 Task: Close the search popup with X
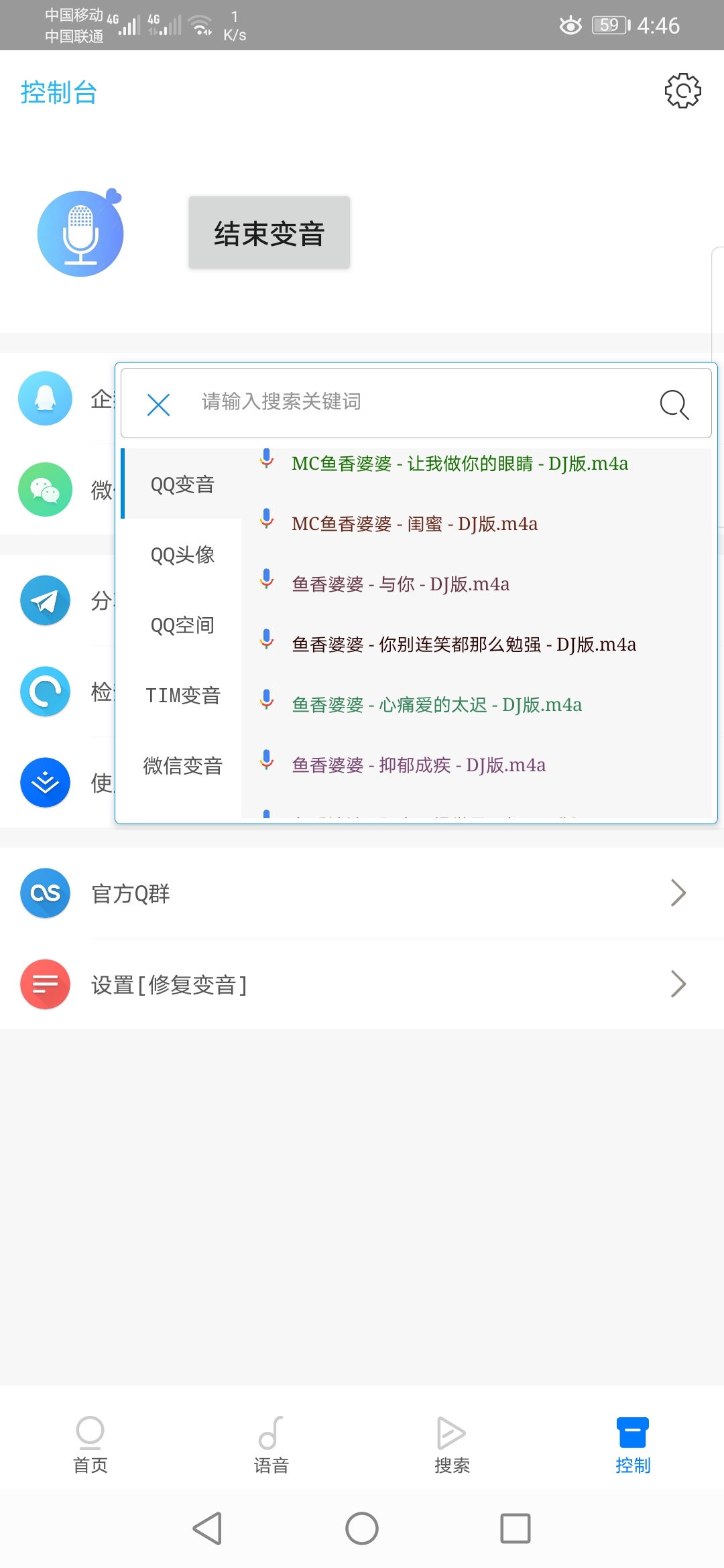(x=158, y=405)
